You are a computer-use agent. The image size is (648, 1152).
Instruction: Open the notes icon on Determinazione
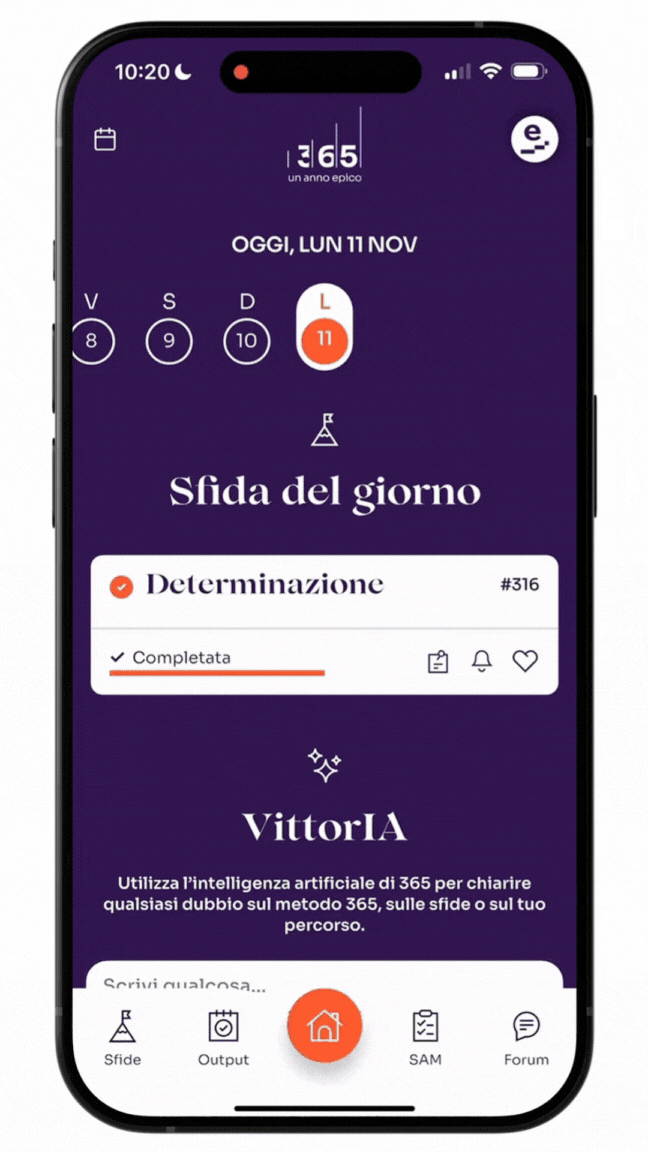(x=438, y=661)
